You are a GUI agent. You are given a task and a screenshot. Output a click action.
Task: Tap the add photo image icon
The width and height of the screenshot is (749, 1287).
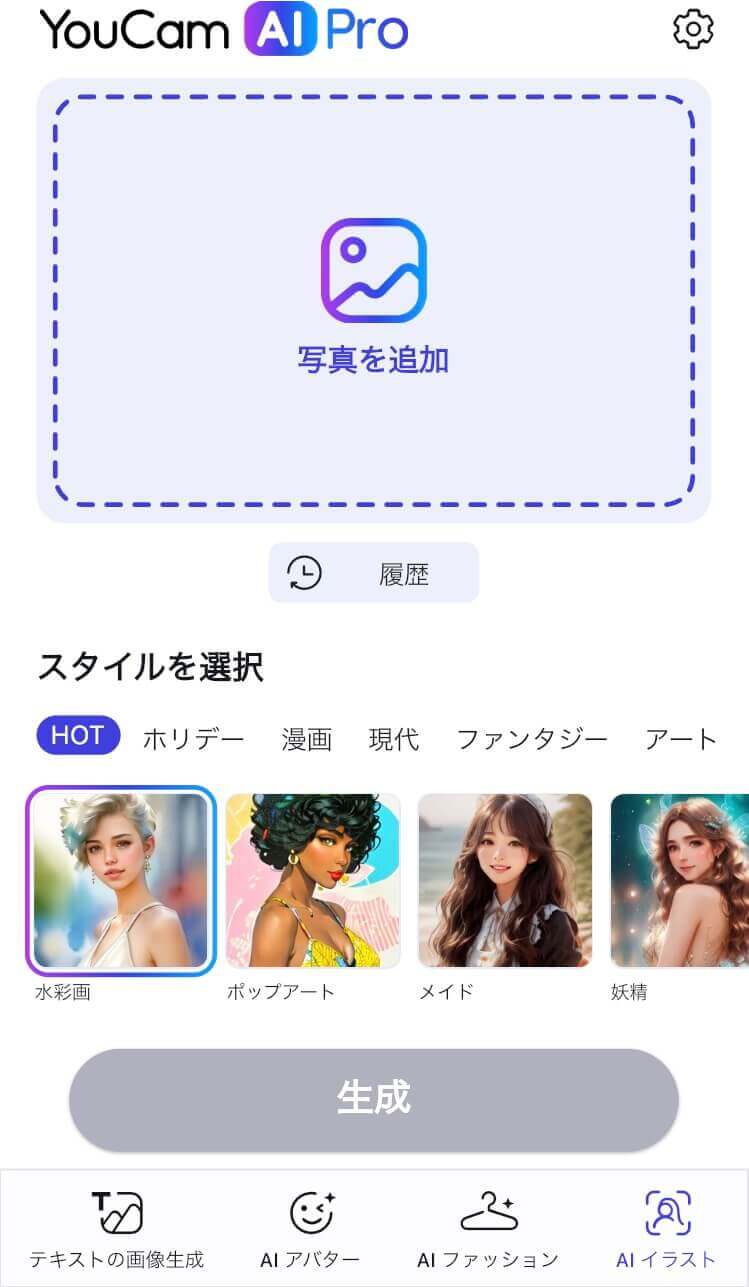click(374, 268)
